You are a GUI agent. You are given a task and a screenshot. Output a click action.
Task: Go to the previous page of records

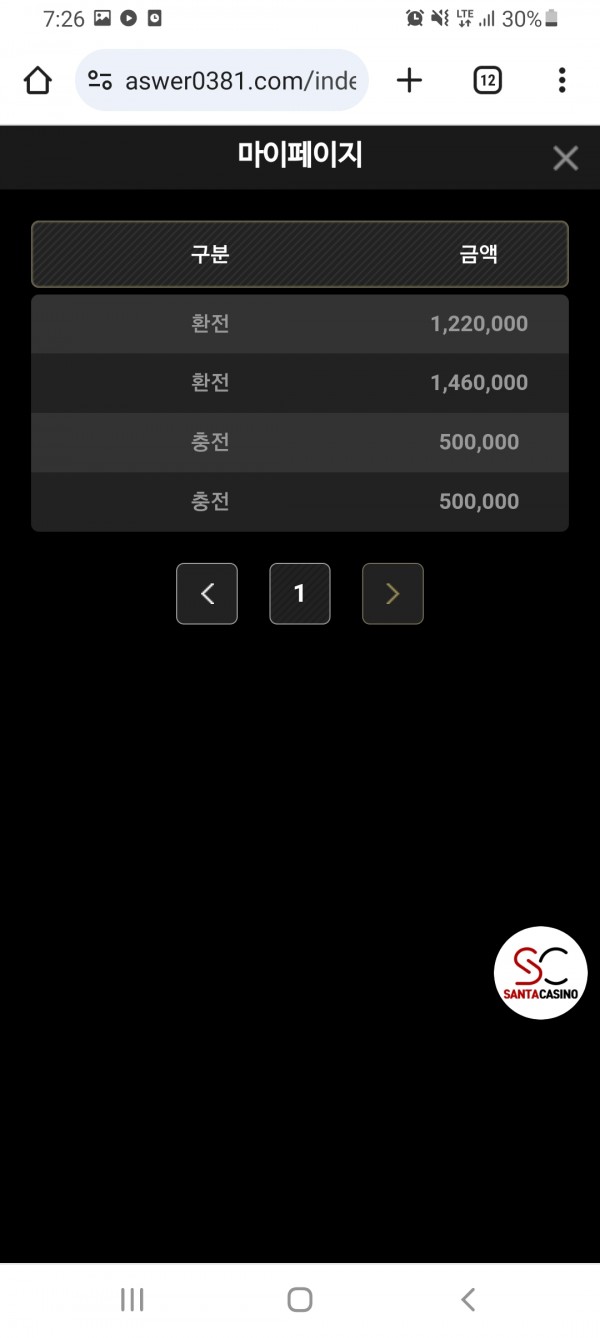click(x=207, y=594)
